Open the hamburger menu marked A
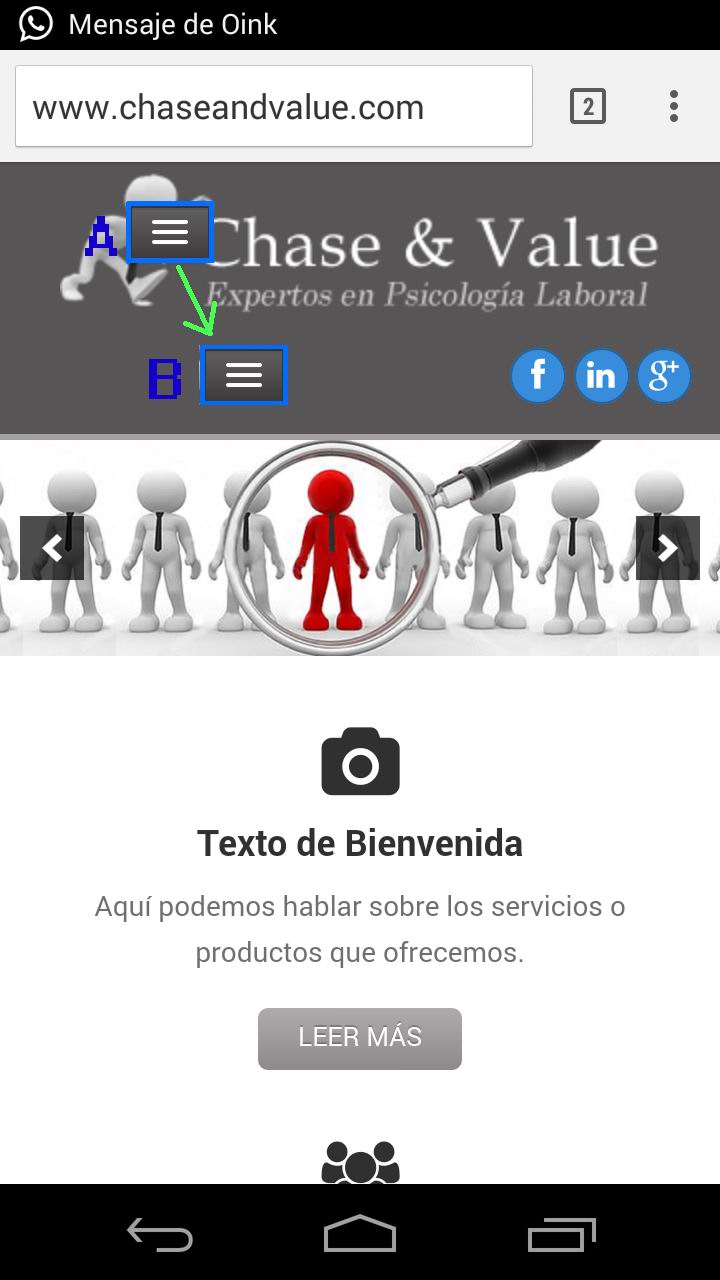This screenshot has height=1280, width=720. coord(170,232)
